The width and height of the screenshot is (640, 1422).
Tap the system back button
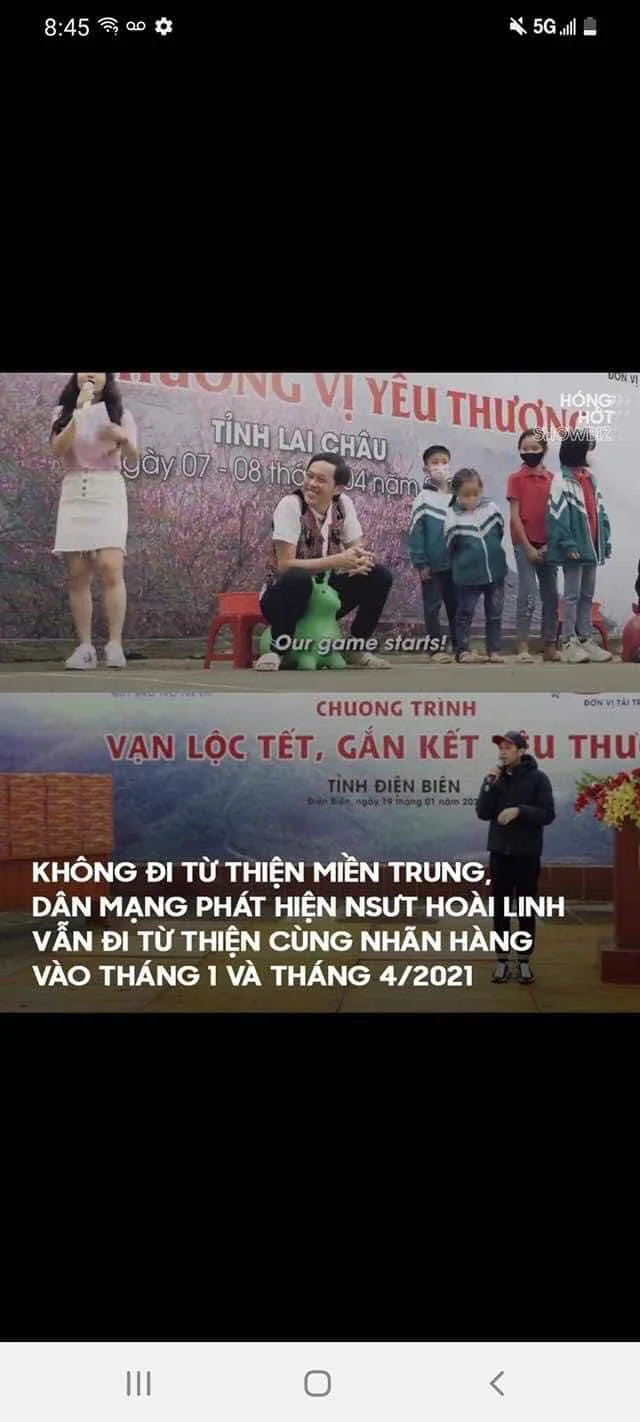[x=497, y=1383]
